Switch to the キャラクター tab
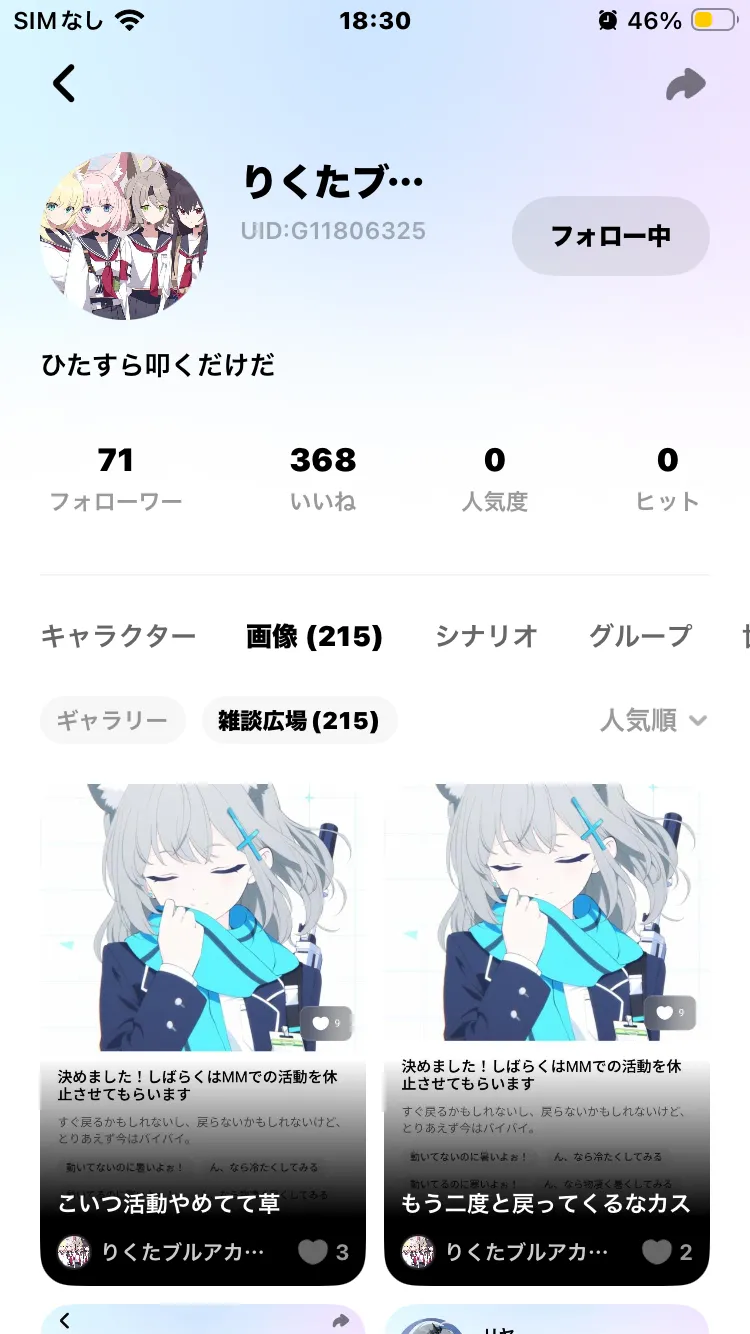The height and width of the screenshot is (1334, 750). (x=118, y=636)
